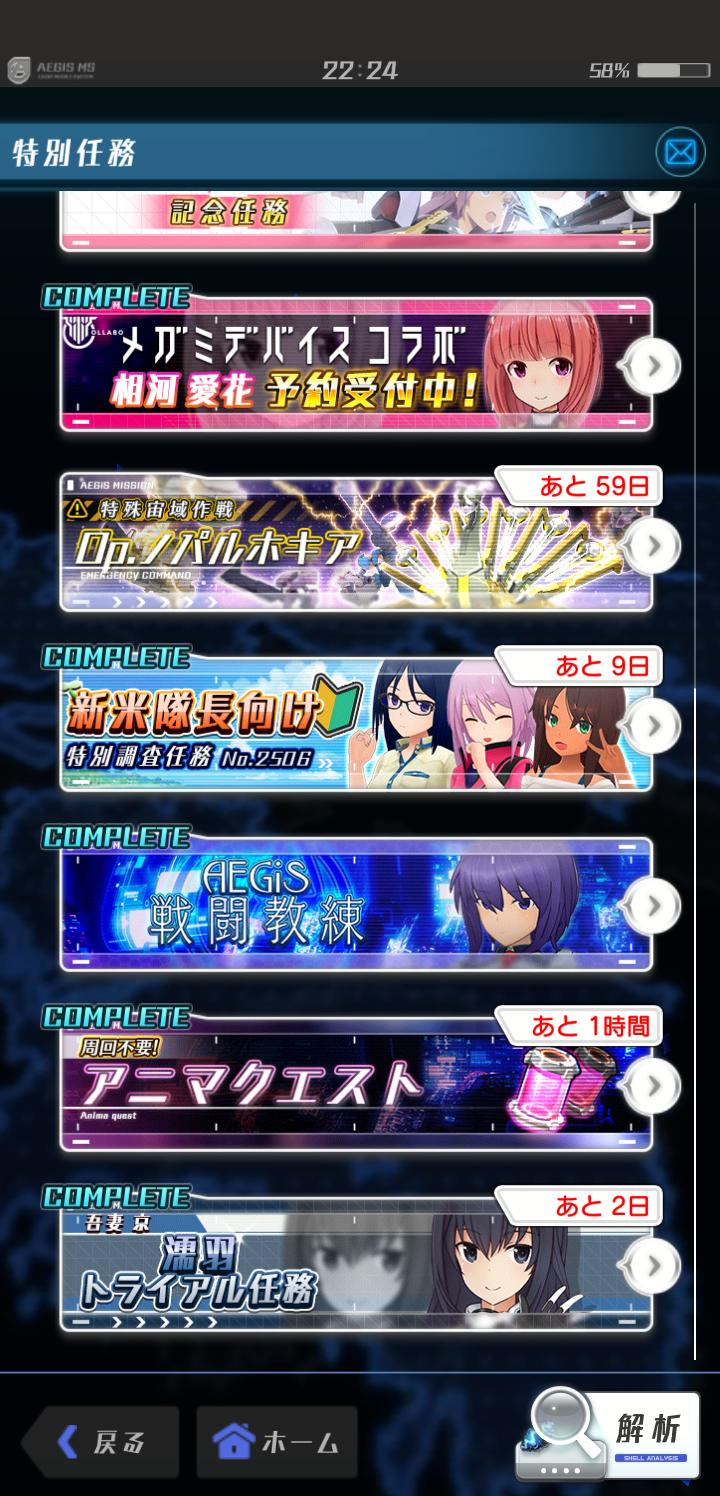Screen dimensions: 720x1496
Task: Go back with the 戻る button
Action: tap(101, 1442)
